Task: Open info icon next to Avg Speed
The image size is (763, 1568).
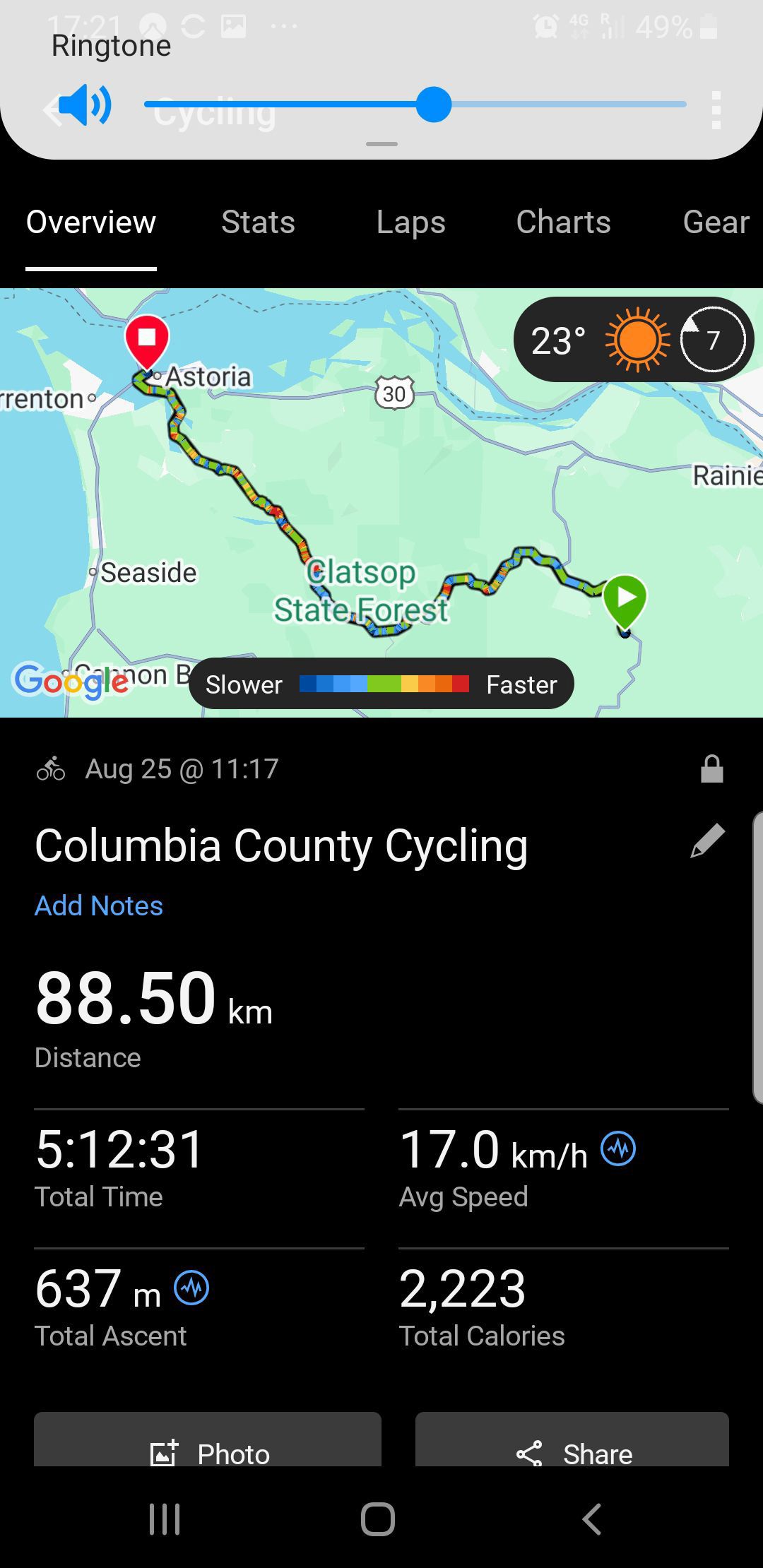Action: tap(618, 1148)
